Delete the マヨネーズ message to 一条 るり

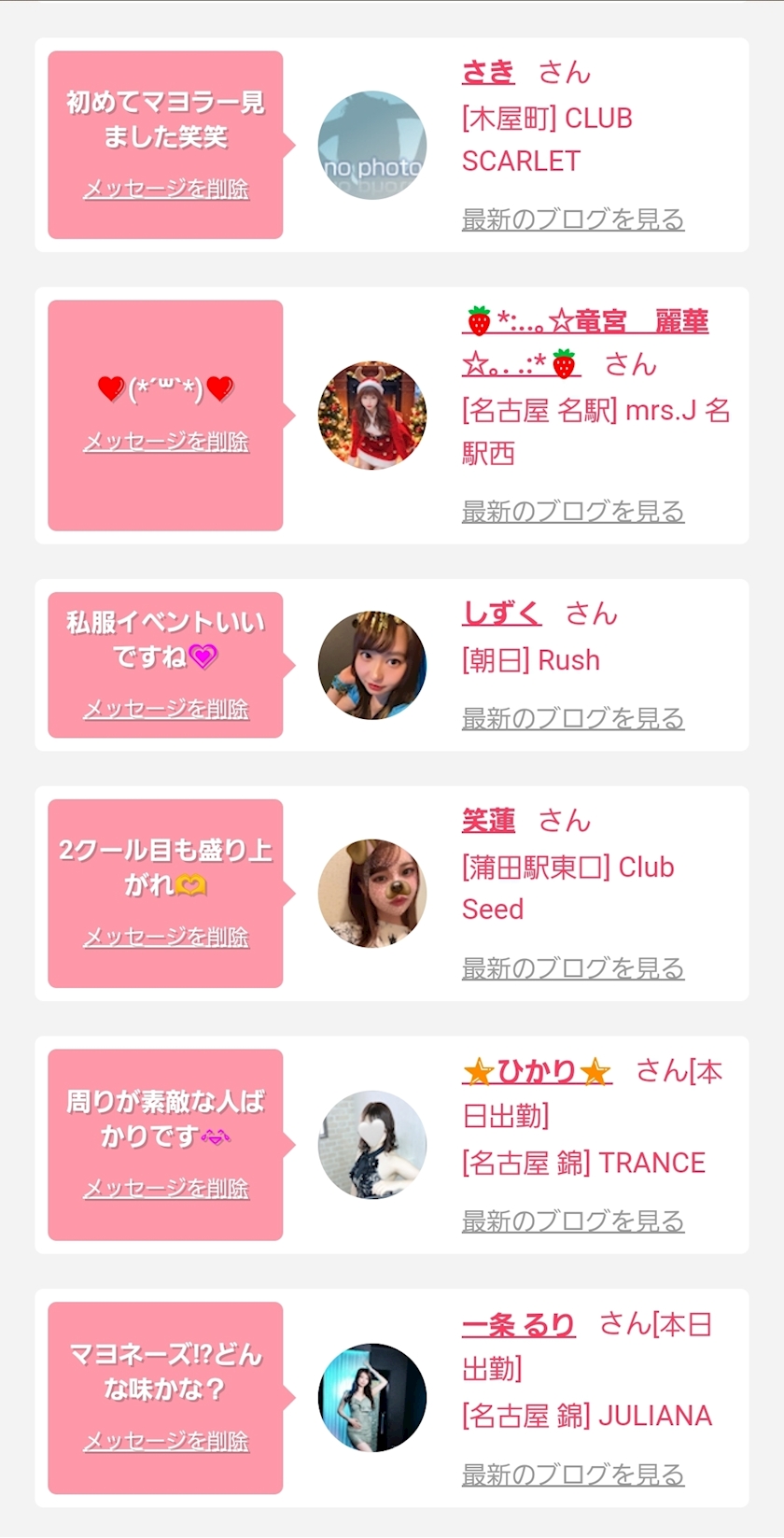point(166,1441)
